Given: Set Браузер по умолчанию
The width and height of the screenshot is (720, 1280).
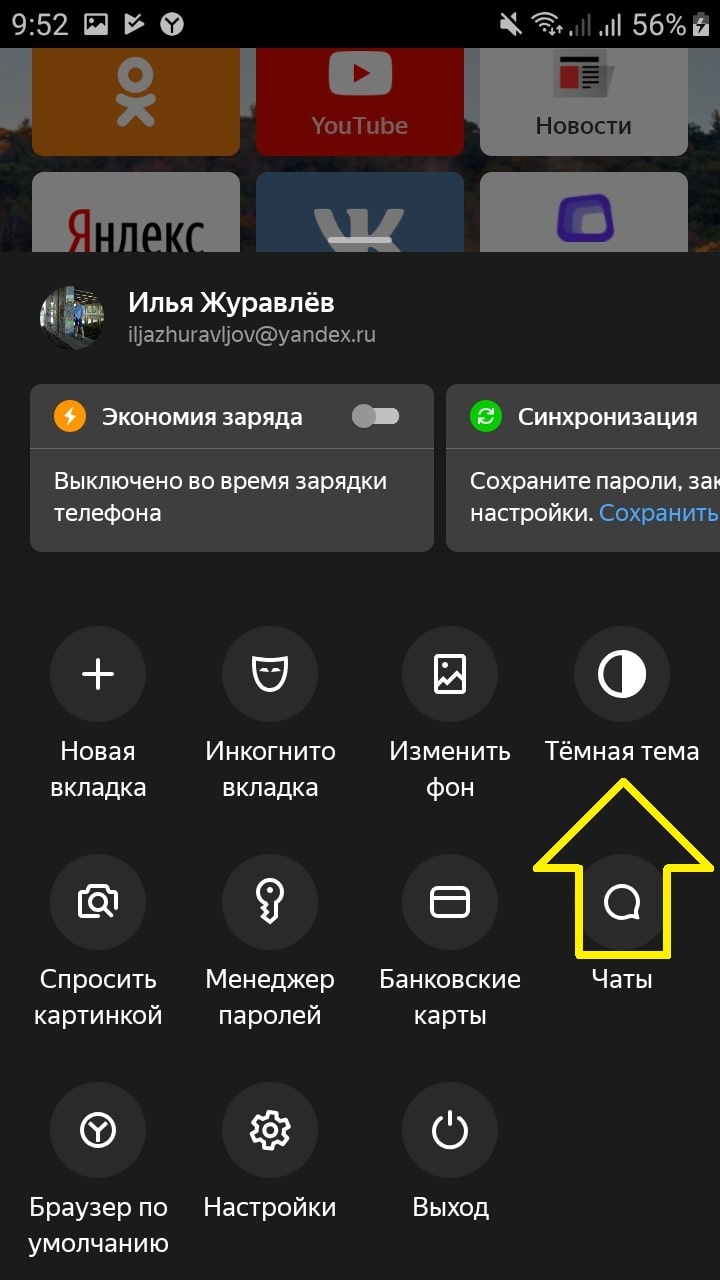Looking at the screenshot, I should tap(98, 1131).
